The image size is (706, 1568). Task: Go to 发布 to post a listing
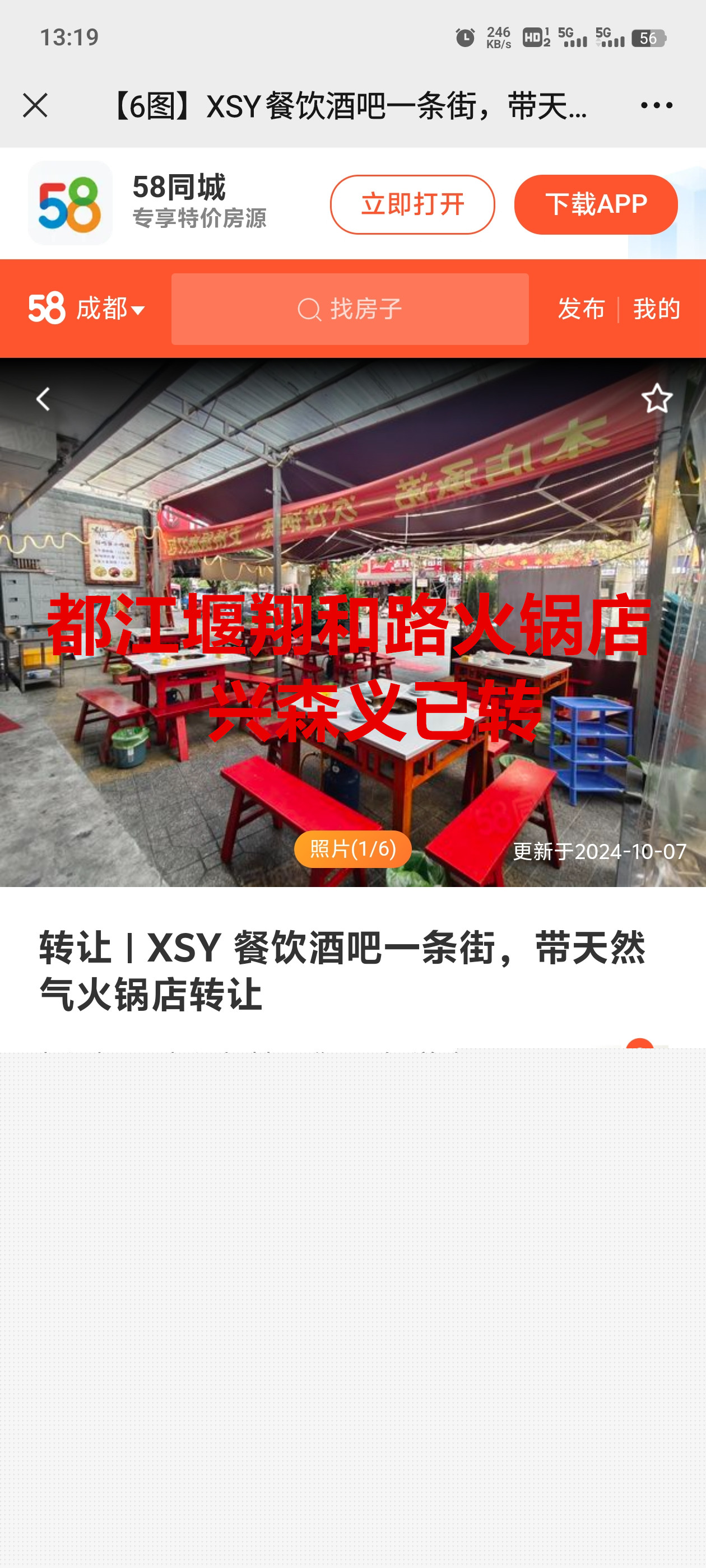[581, 309]
